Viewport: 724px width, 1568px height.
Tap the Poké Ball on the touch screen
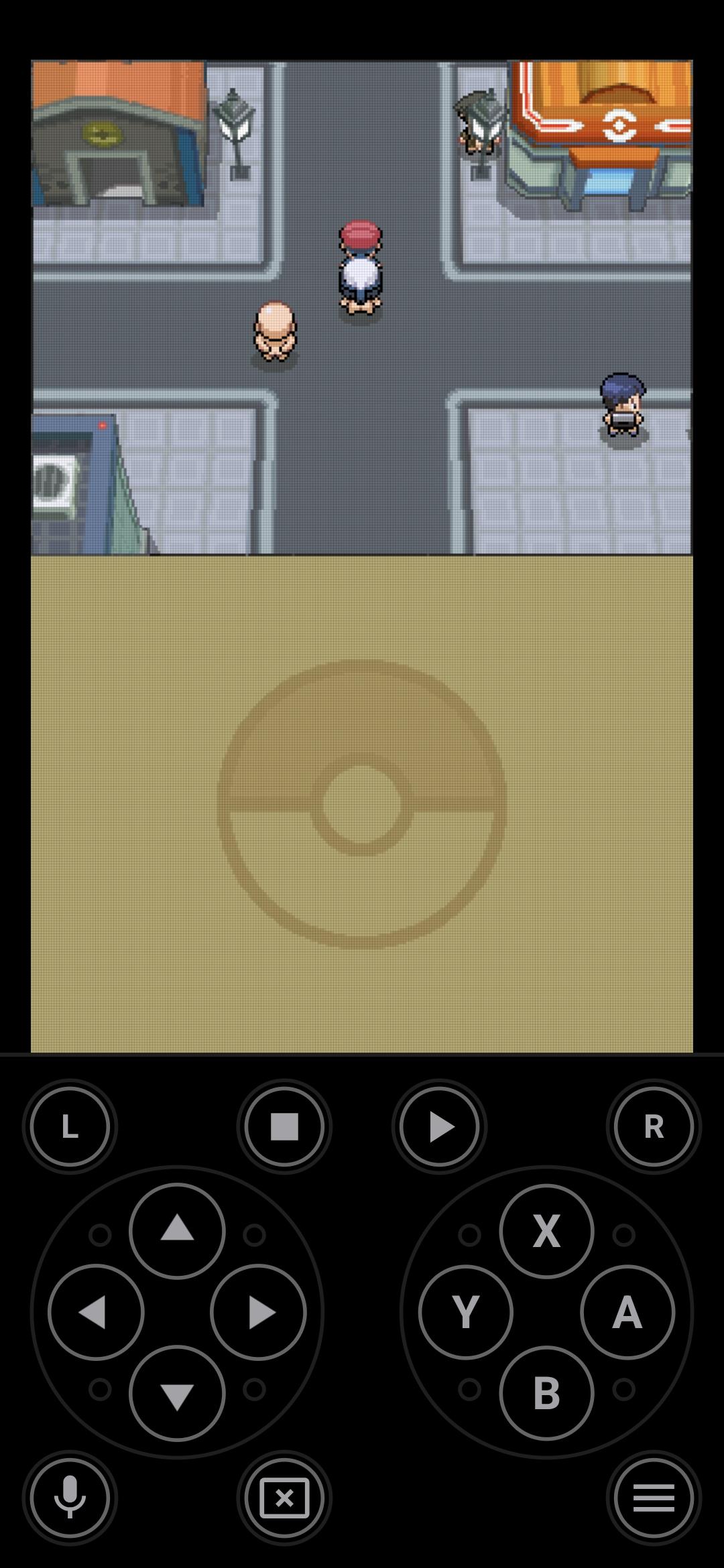click(x=362, y=804)
